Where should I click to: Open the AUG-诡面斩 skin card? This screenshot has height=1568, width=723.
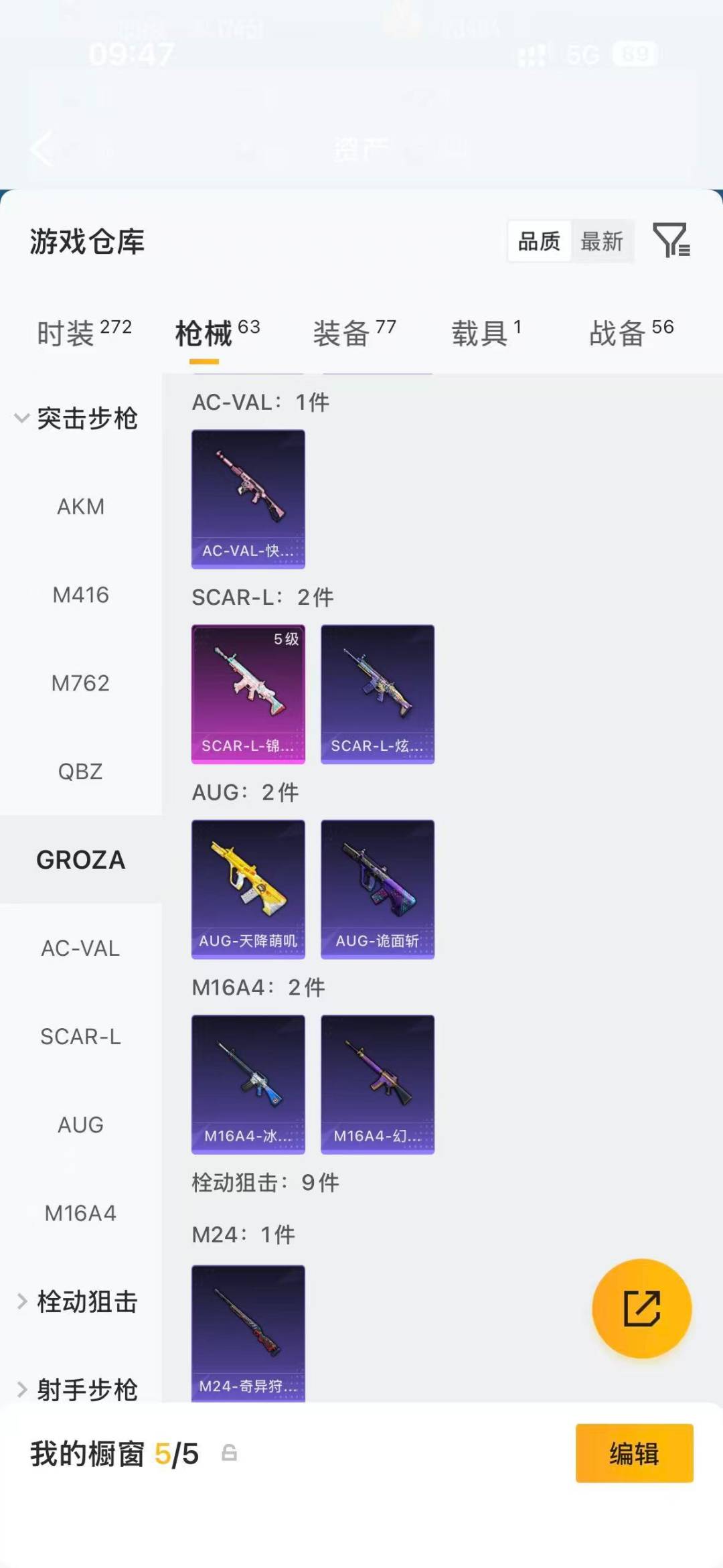point(378,889)
